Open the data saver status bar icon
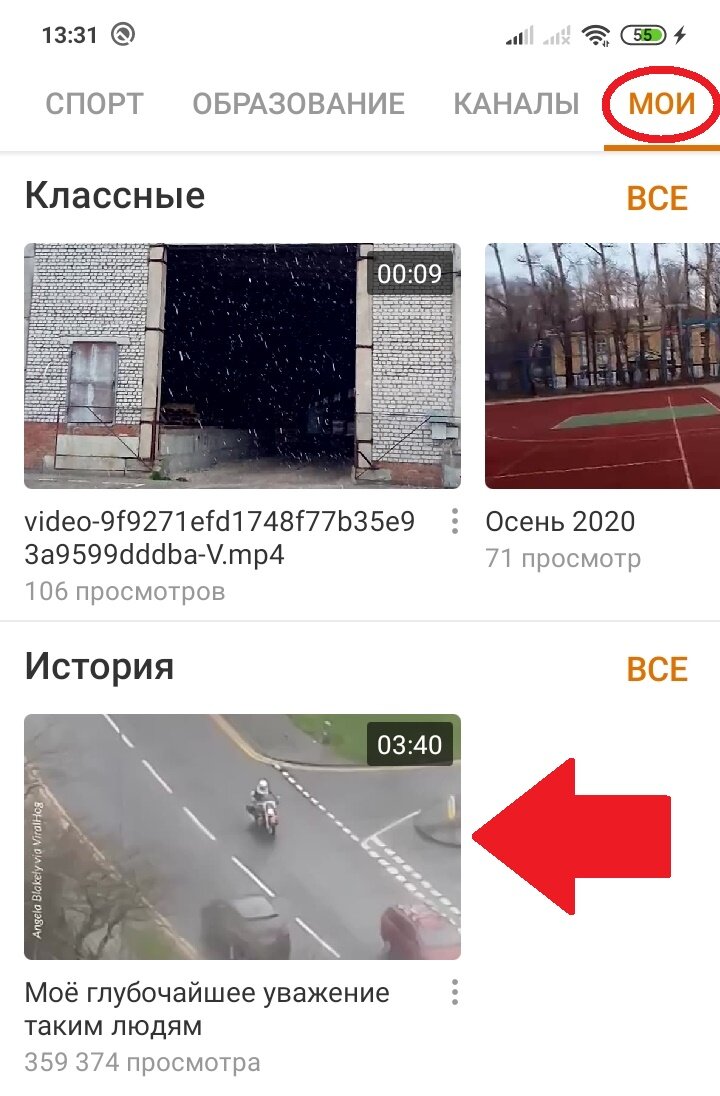This screenshot has width=720, height=1096. tap(122, 32)
